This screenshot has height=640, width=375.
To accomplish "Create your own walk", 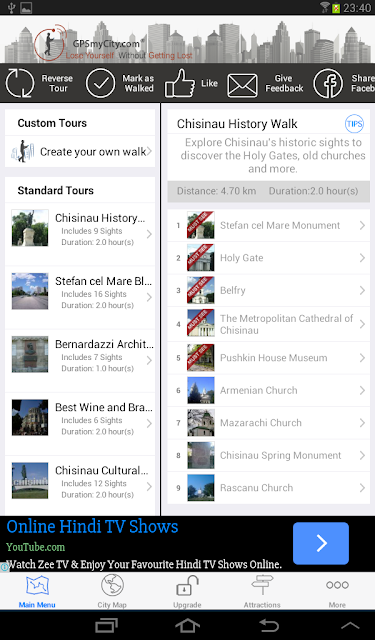I will pyautogui.click(x=80, y=151).
